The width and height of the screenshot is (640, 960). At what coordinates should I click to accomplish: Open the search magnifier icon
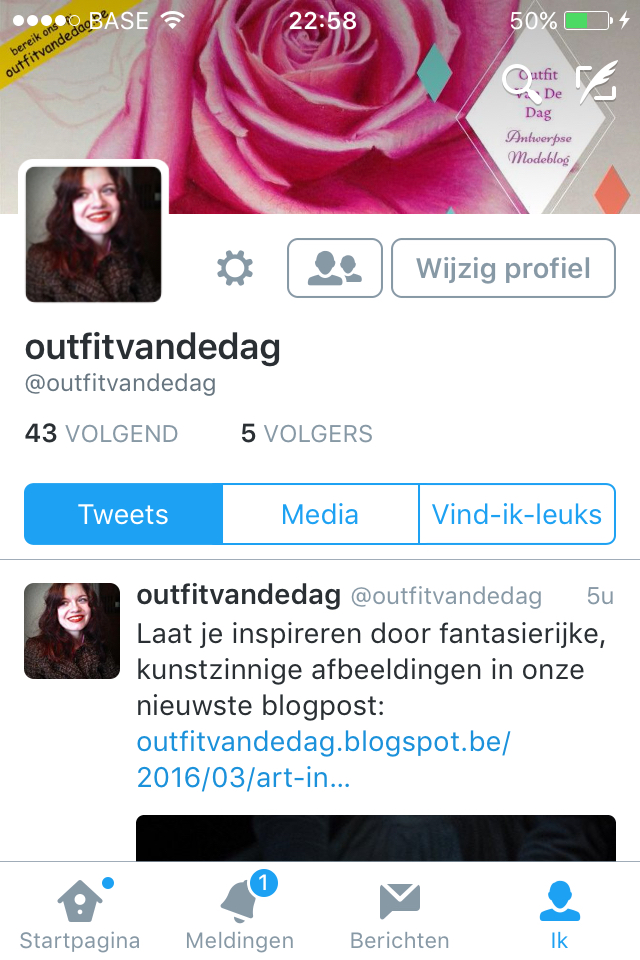[x=521, y=83]
